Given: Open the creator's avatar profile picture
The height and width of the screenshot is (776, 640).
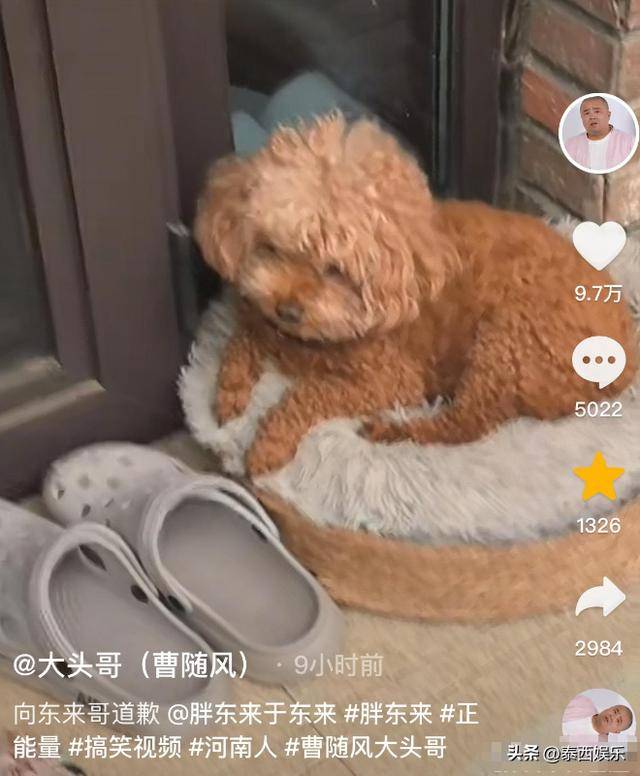Looking at the screenshot, I should 598,133.
